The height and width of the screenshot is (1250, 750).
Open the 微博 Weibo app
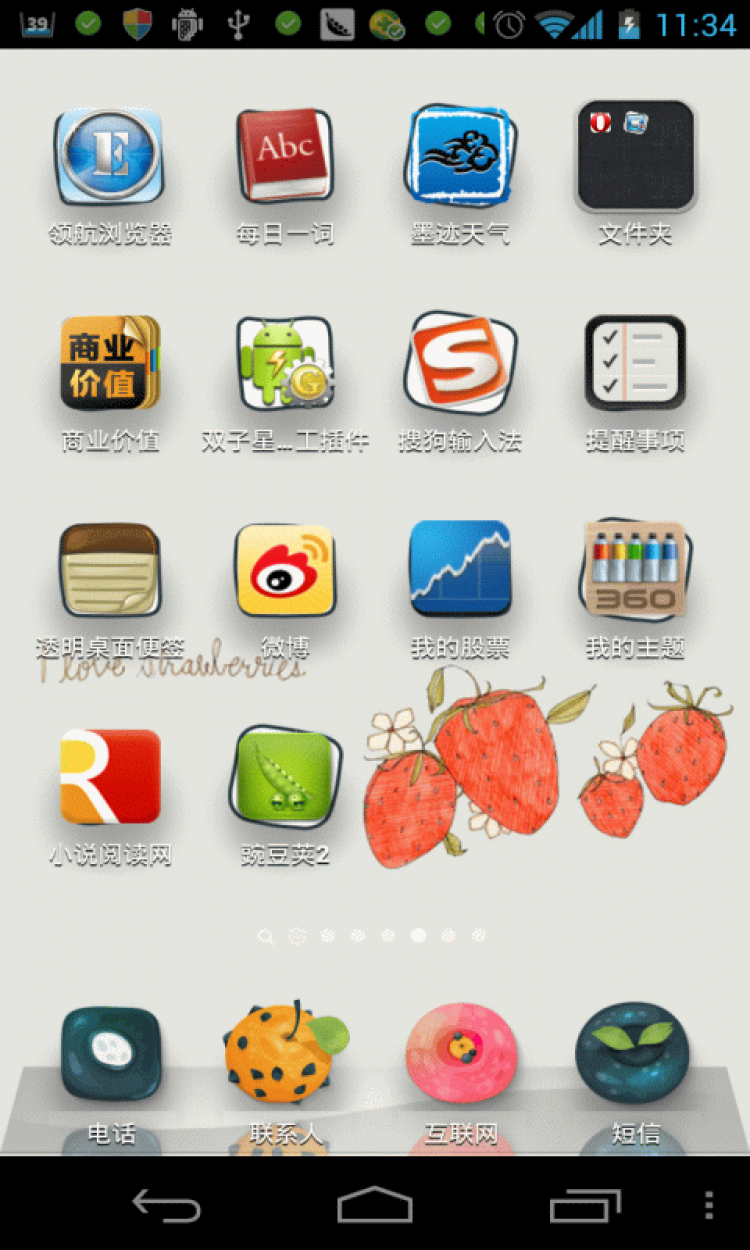point(285,570)
